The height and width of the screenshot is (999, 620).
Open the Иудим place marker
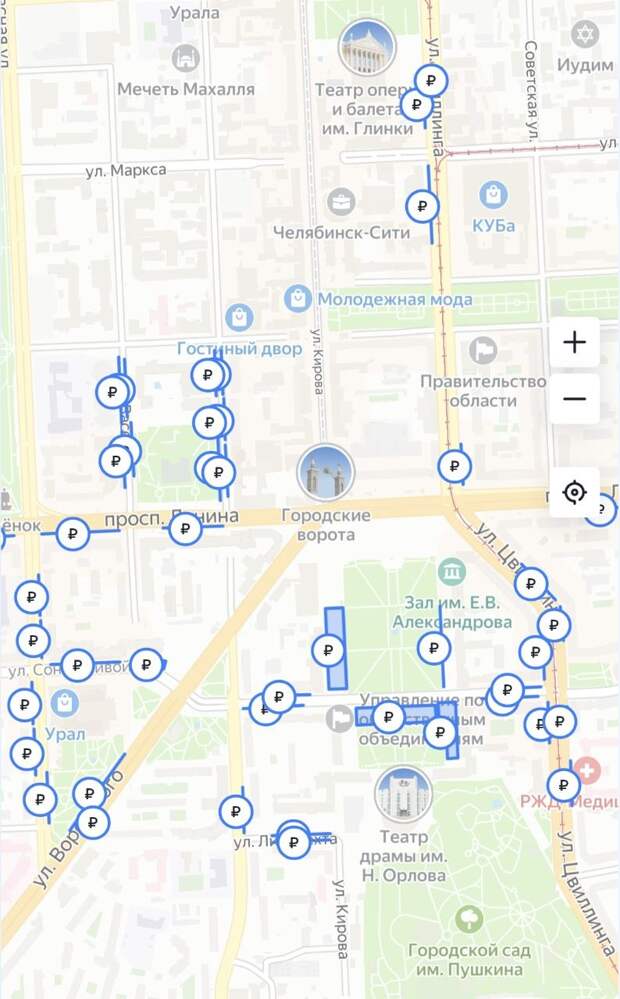coord(585,34)
